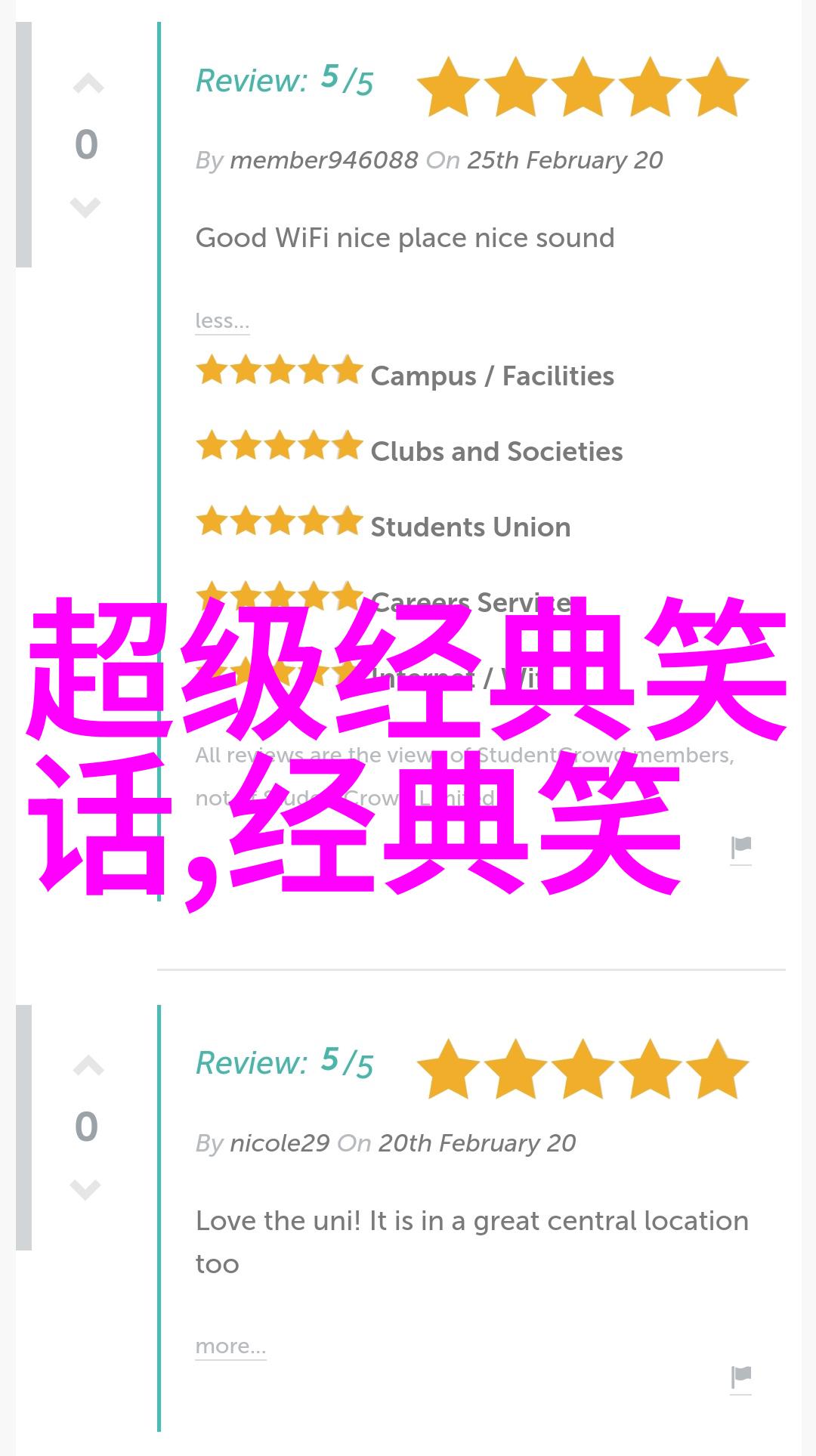Upvote member946088's review
This screenshot has height=1456, width=816.
tap(88, 85)
